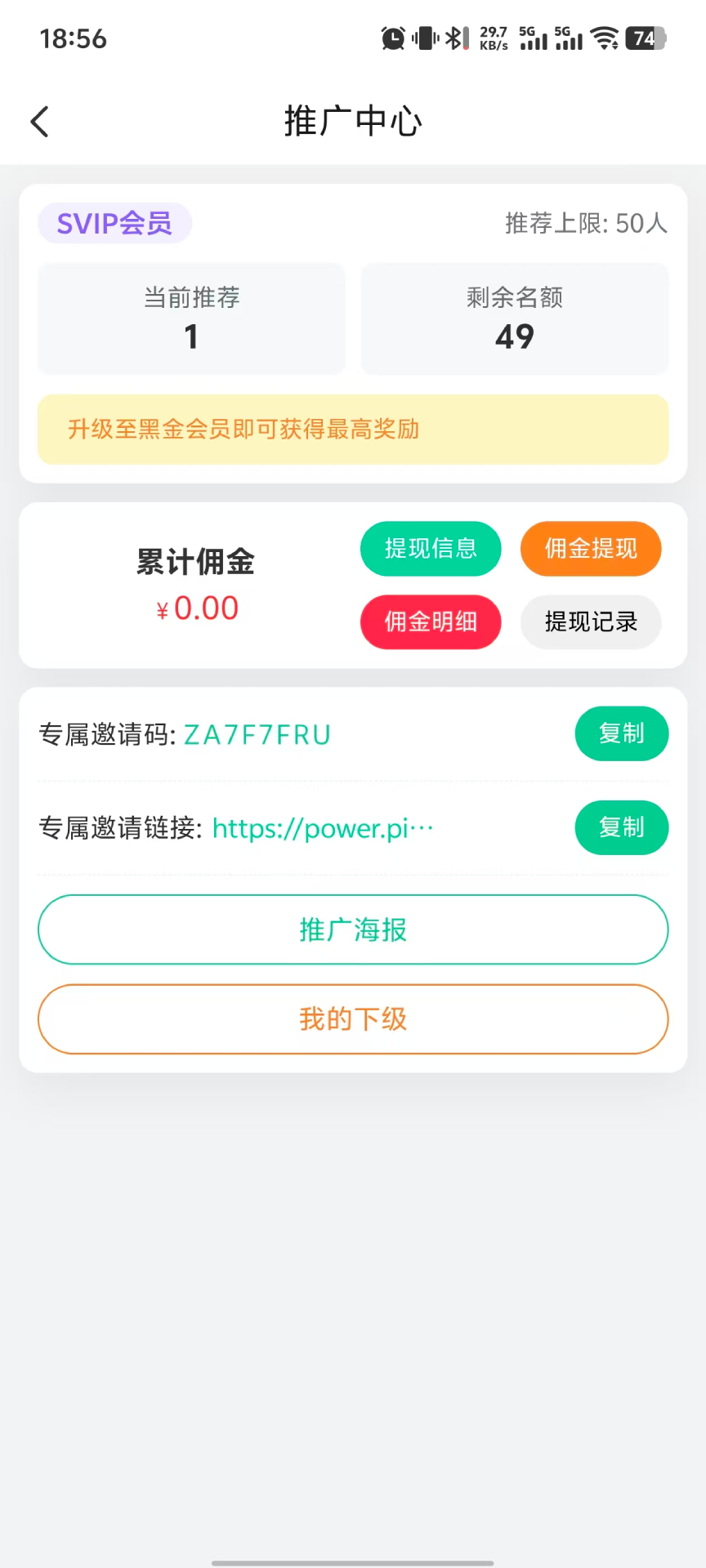Screen dimensions: 706x1568
Task: Open 提现记录 withdrawal records
Action: click(590, 622)
